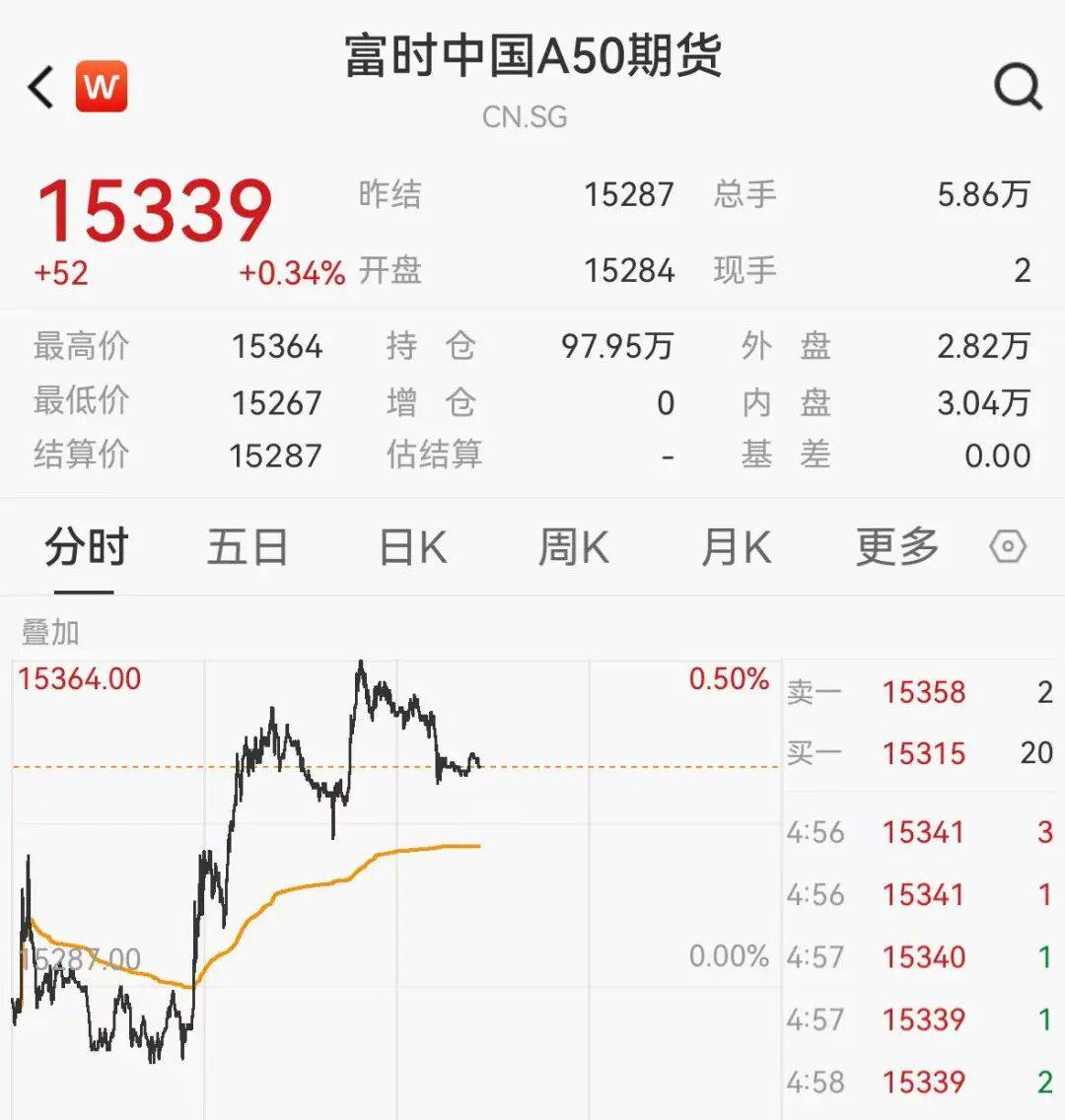Screen dimensions: 1065x1120
Task: Click the 最高价 highest price value 15364
Action: coord(274,346)
